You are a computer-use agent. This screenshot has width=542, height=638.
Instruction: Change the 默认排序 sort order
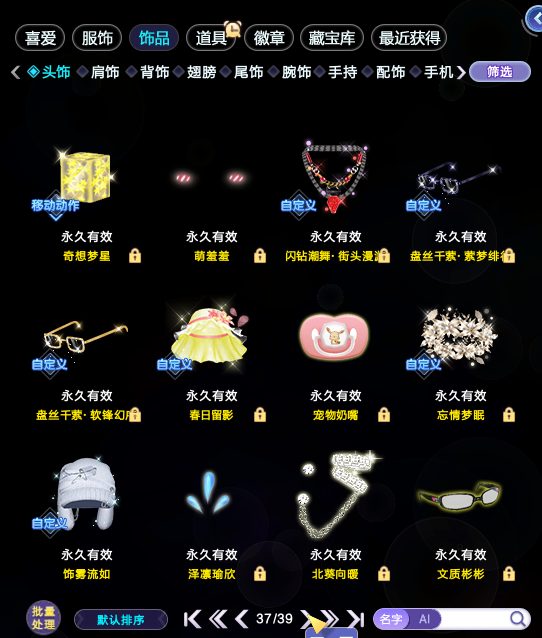[121, 620]
